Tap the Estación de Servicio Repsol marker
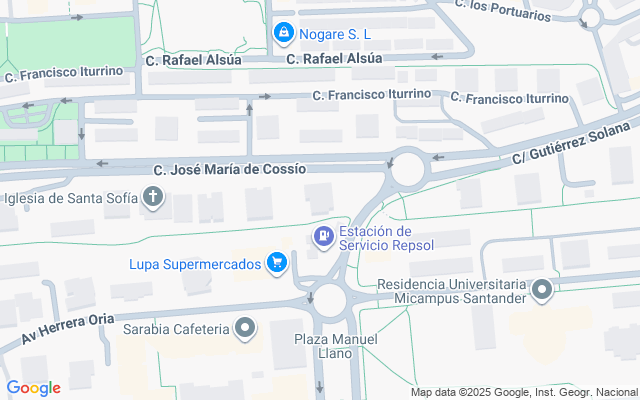640x400 pixels. pos(324,237)
